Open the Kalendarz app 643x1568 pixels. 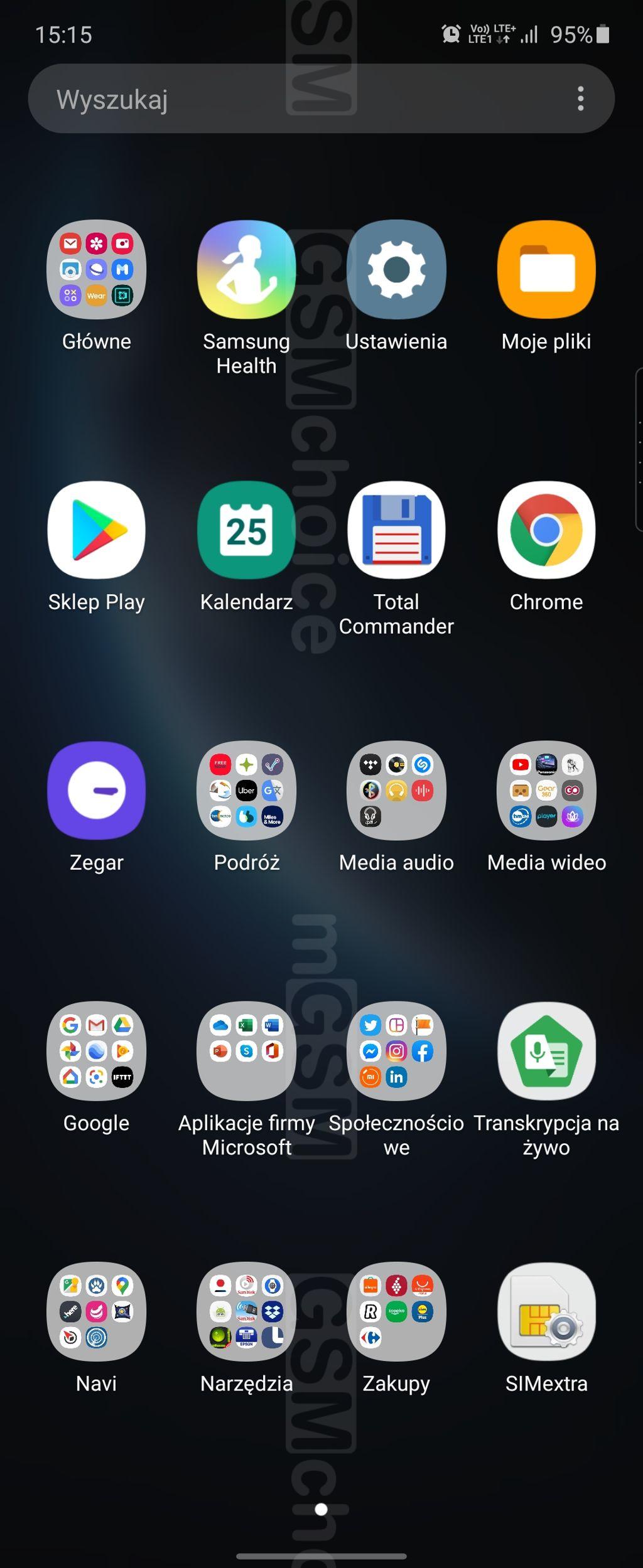pos(246,530)
